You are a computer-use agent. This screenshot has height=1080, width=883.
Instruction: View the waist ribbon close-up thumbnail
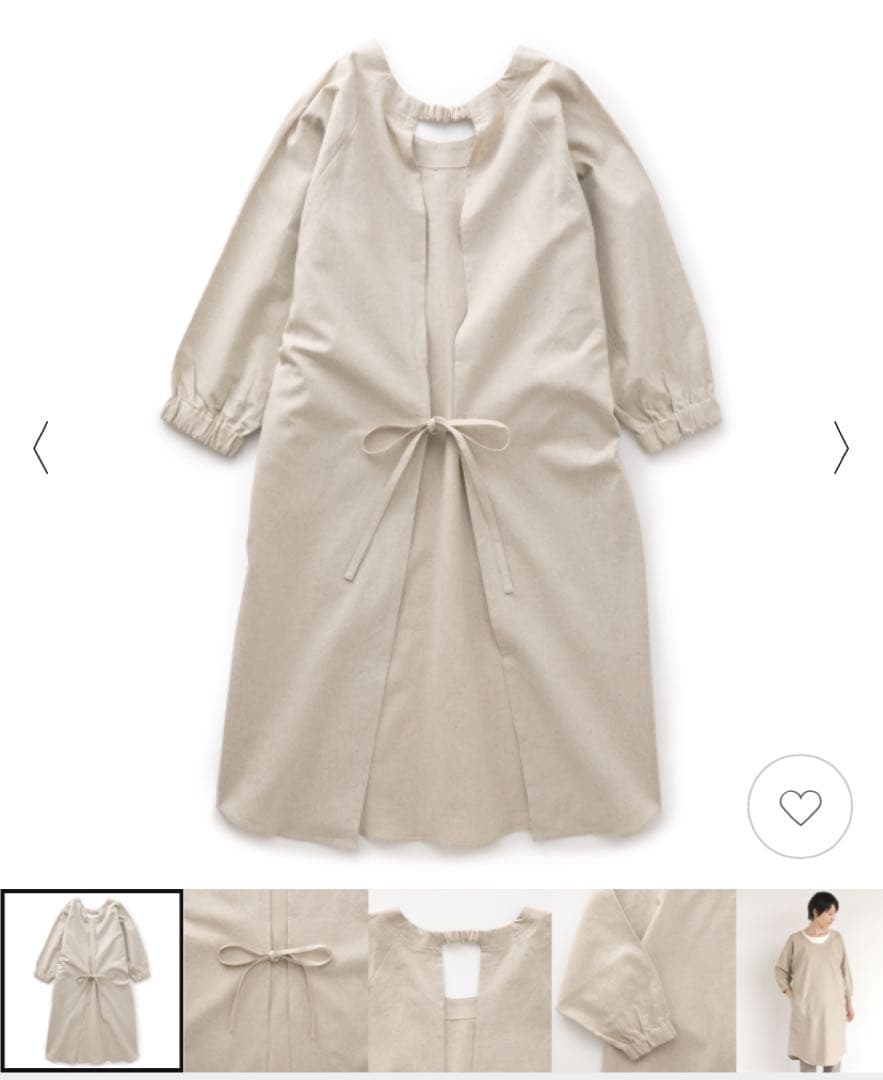click(x=276, y=980)
